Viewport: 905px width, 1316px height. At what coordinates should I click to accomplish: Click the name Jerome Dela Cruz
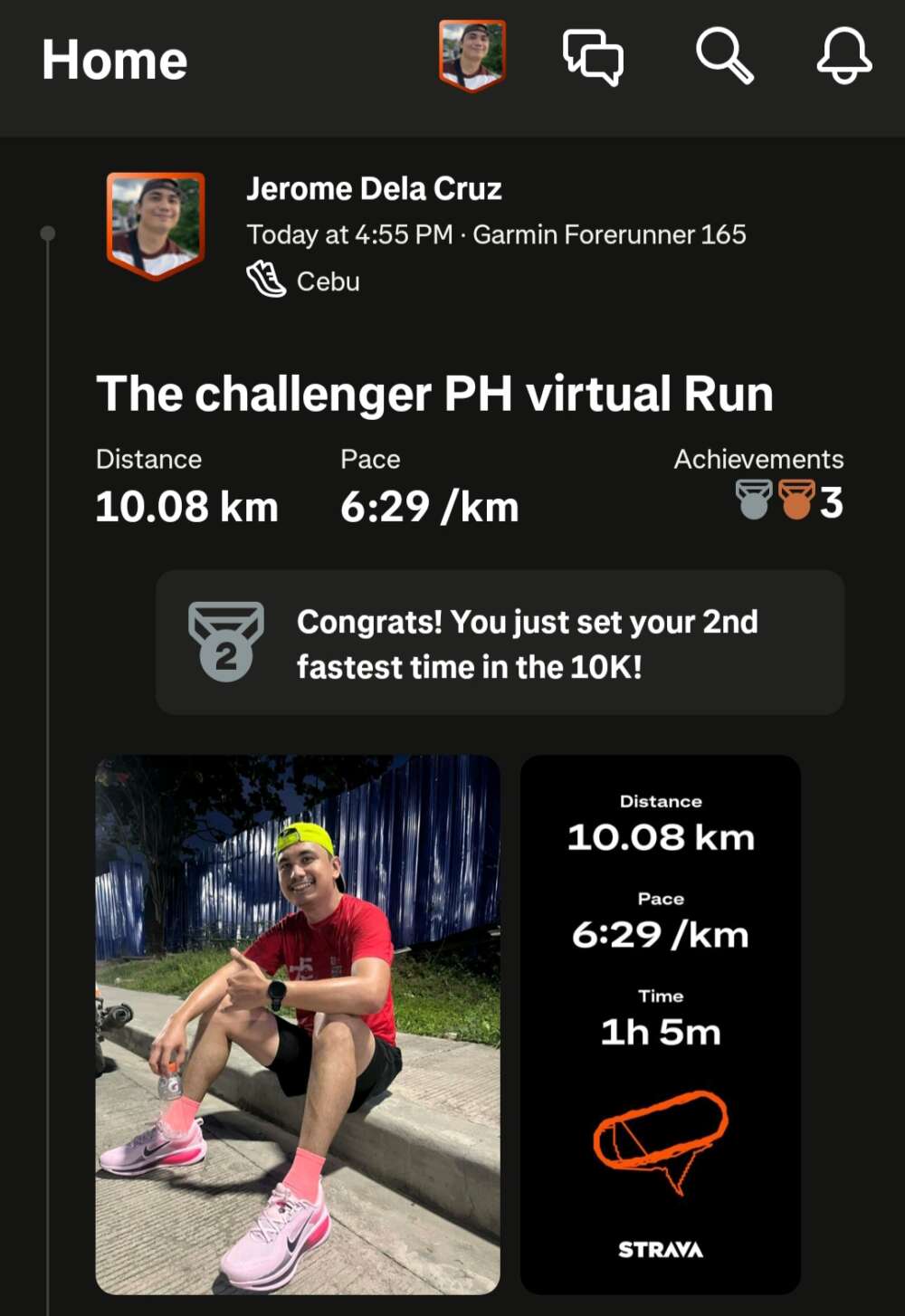tap(376, 188)
